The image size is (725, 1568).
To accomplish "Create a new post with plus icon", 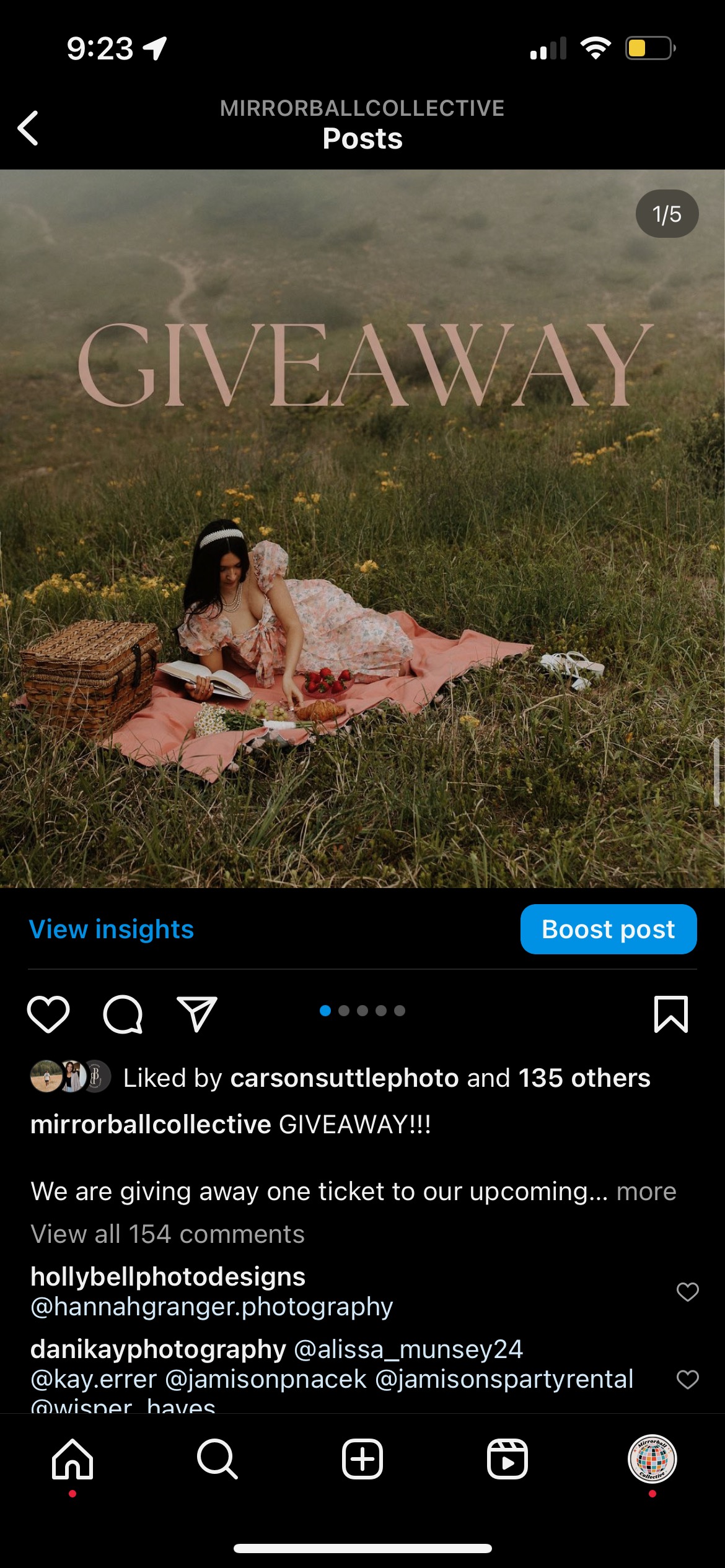I will click(x=362, y=1459).
